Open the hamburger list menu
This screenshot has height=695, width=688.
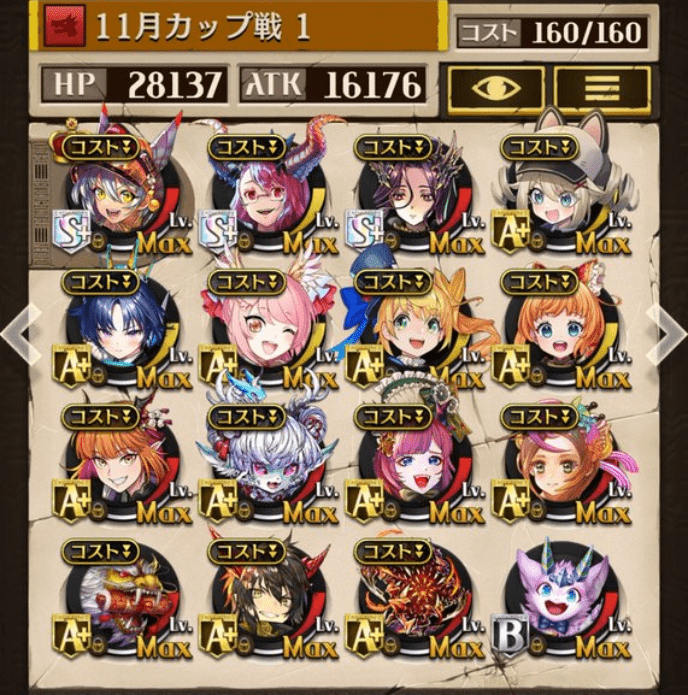pyautogui.click(x=601, y=90)
